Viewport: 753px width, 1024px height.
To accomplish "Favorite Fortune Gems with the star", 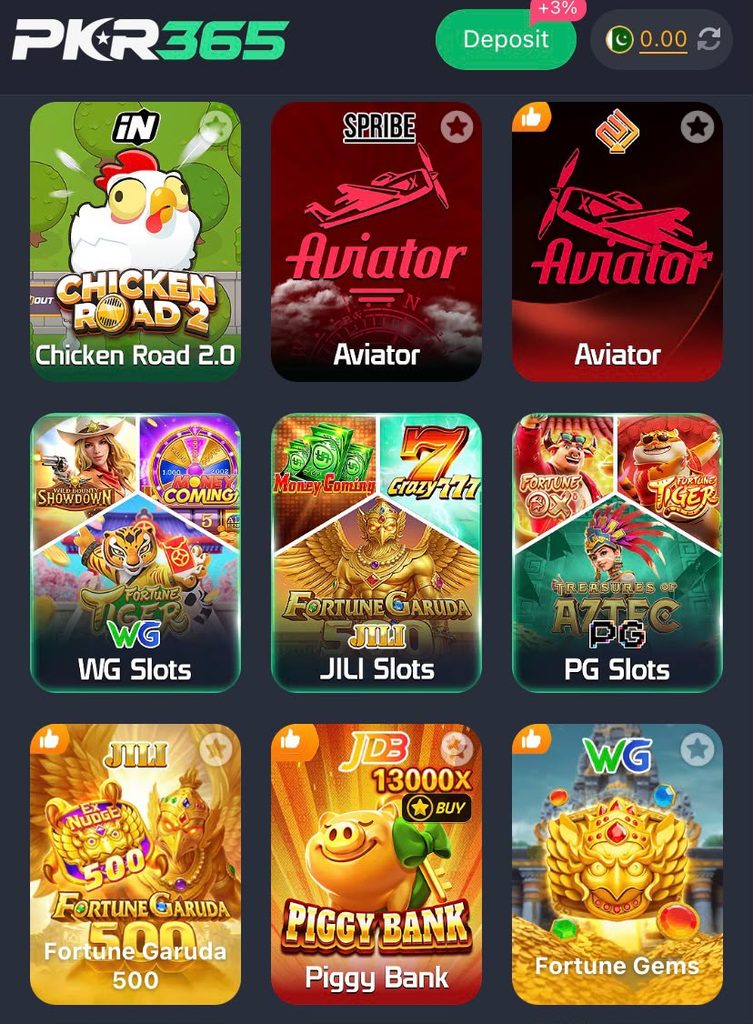I will pos(697,749).
